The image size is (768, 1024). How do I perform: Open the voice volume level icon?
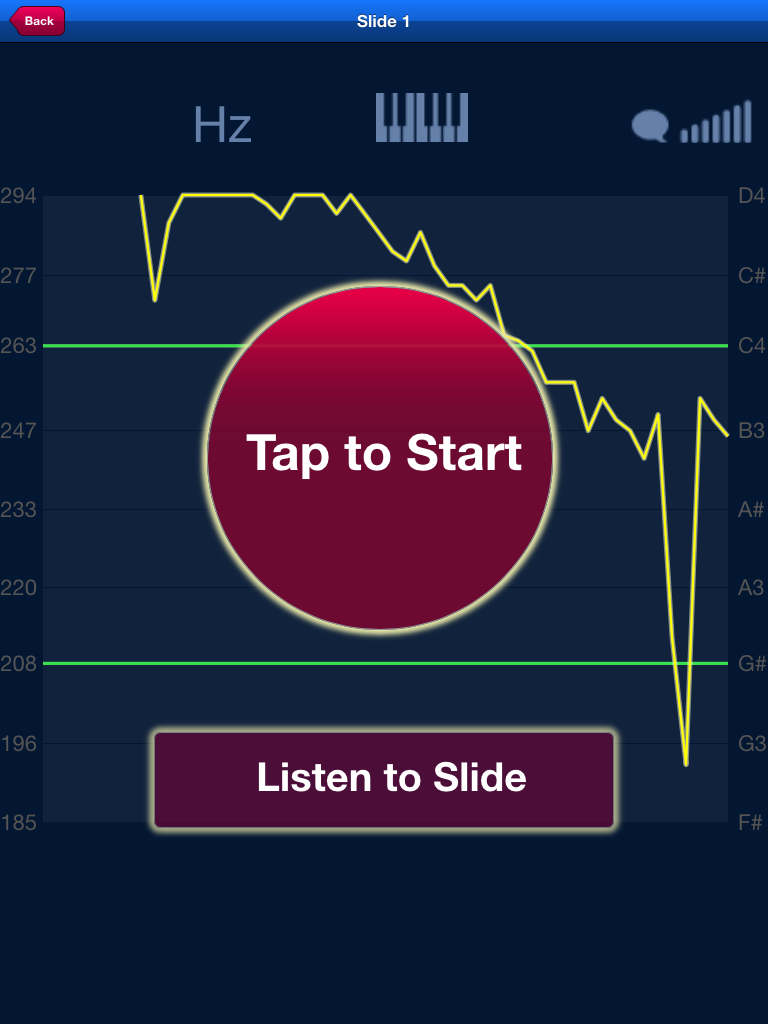(x=691, y=123)
